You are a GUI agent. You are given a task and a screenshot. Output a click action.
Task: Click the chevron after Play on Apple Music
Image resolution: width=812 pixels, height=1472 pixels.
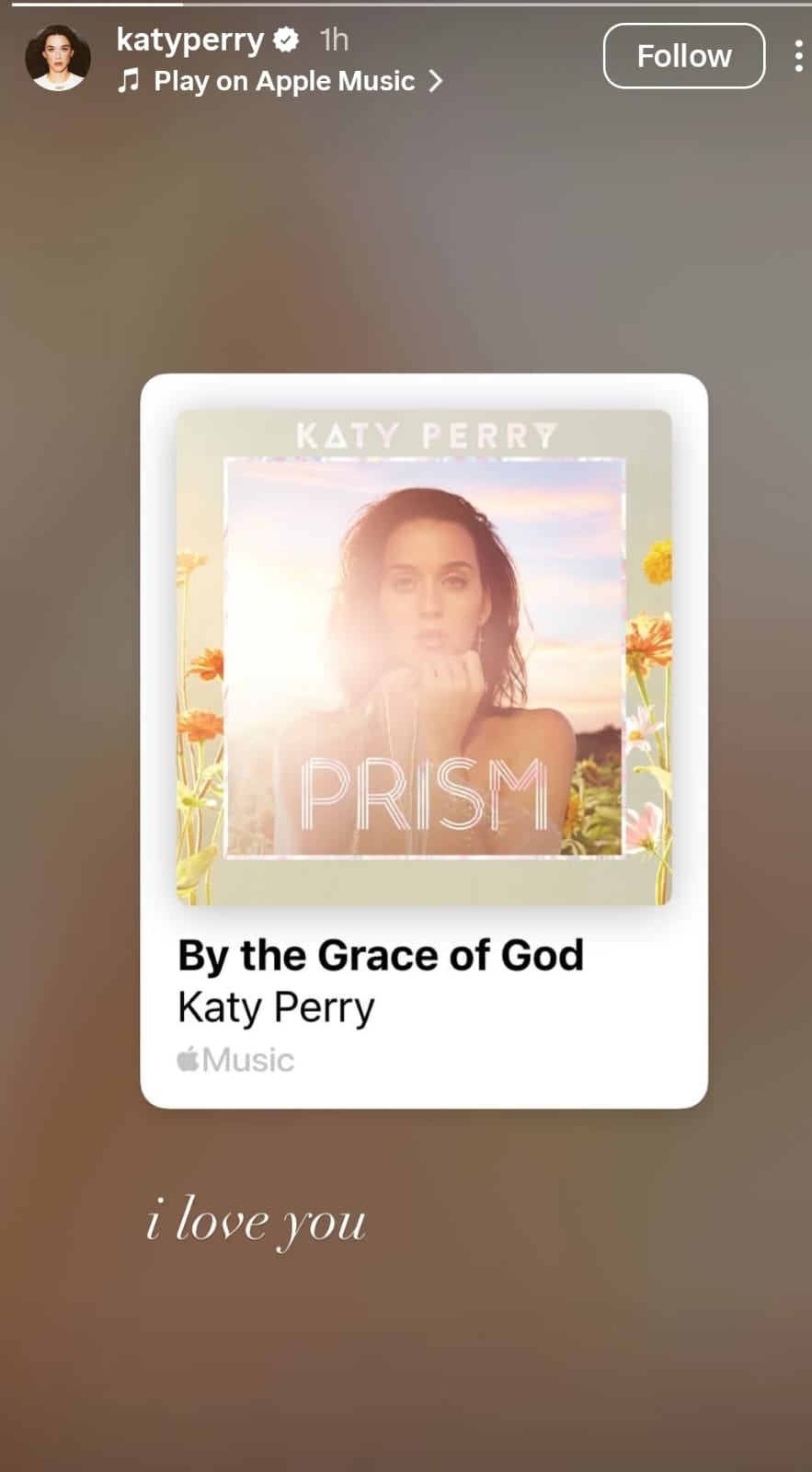click(436, 81)
